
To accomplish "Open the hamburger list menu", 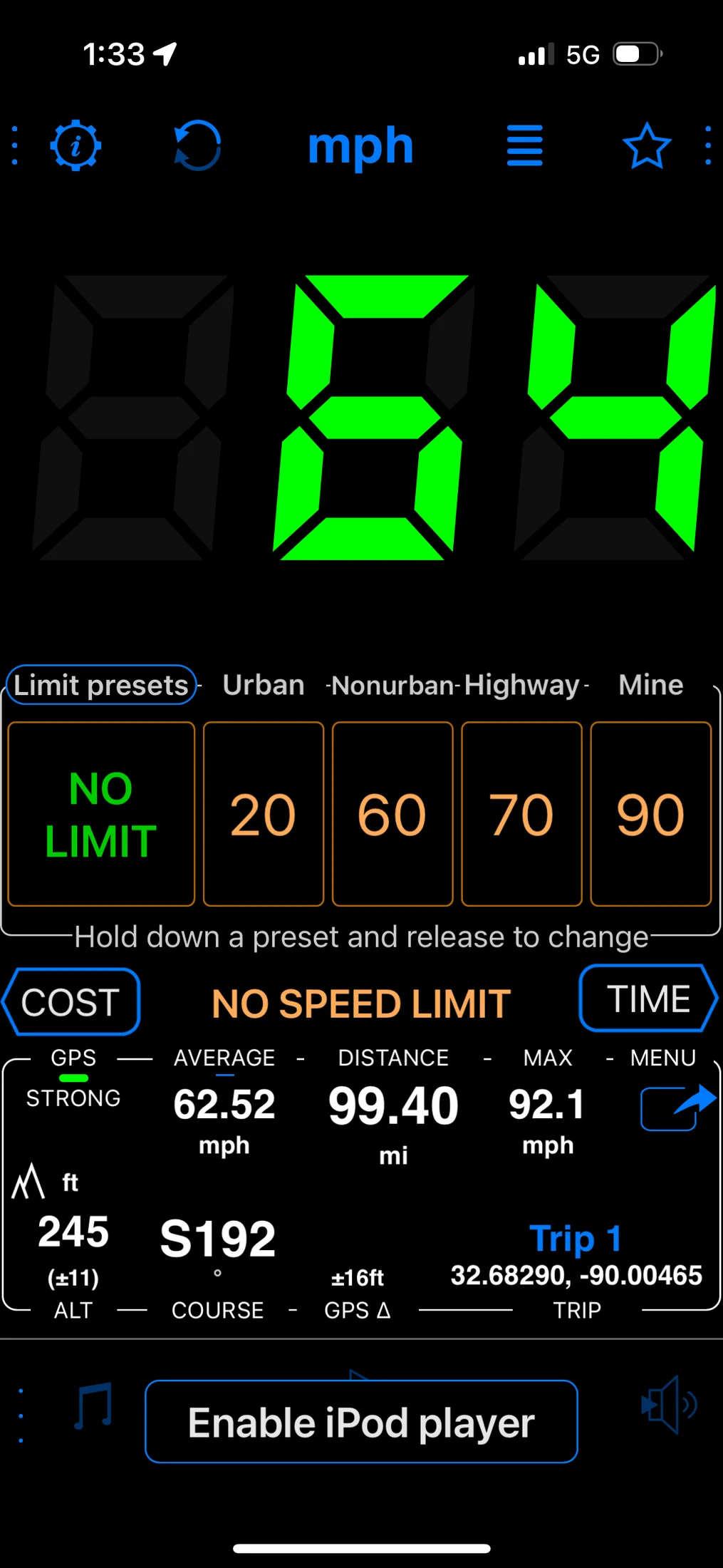I will click(x=524, y=146).
